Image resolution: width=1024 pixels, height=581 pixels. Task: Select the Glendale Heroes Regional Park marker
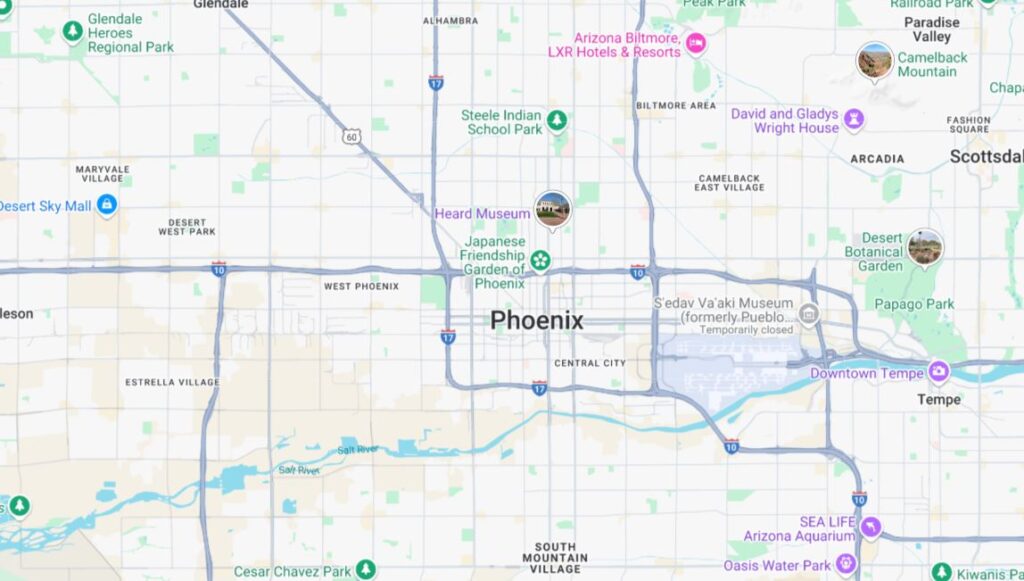click(73, 32)
